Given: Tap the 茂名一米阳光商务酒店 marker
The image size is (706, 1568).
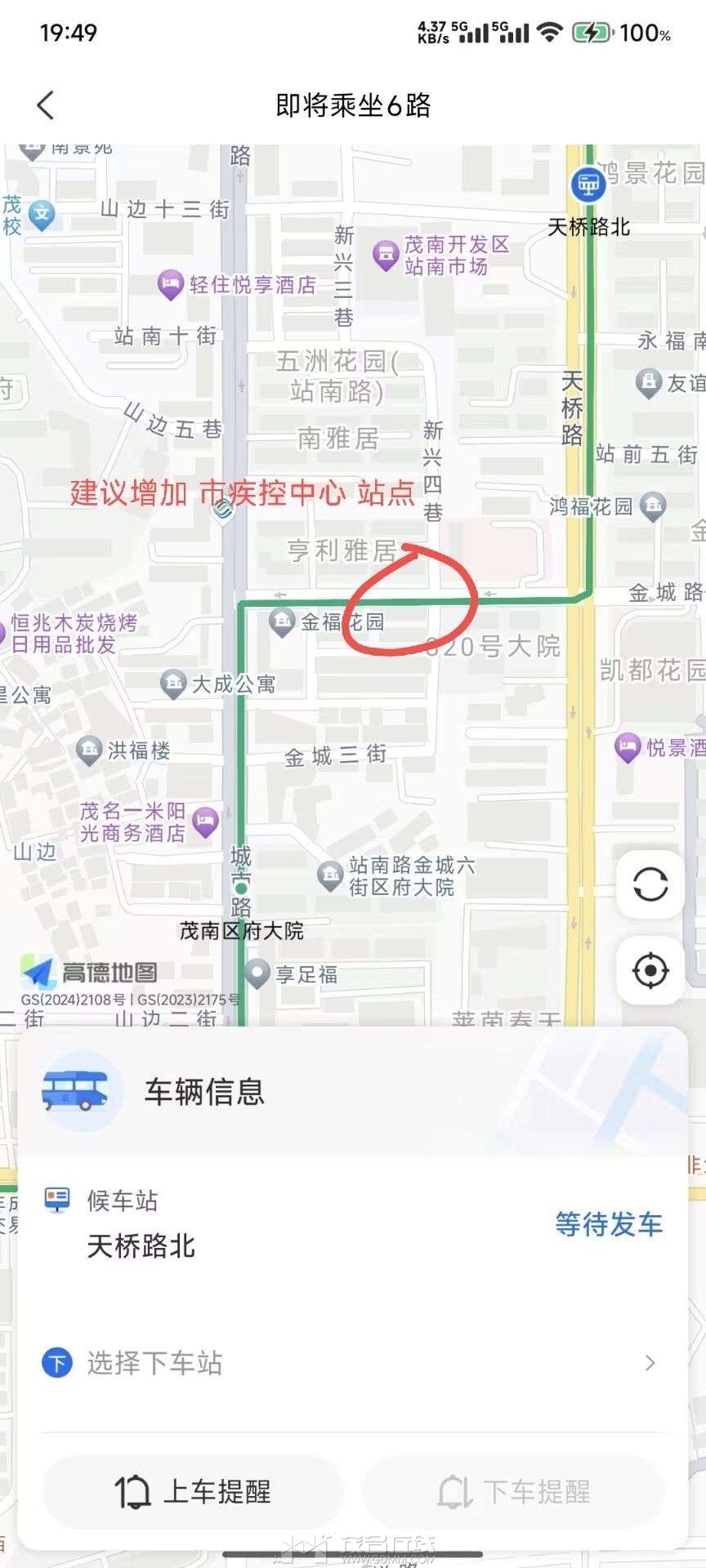Looking at the screenshot, I should (205, 821).
